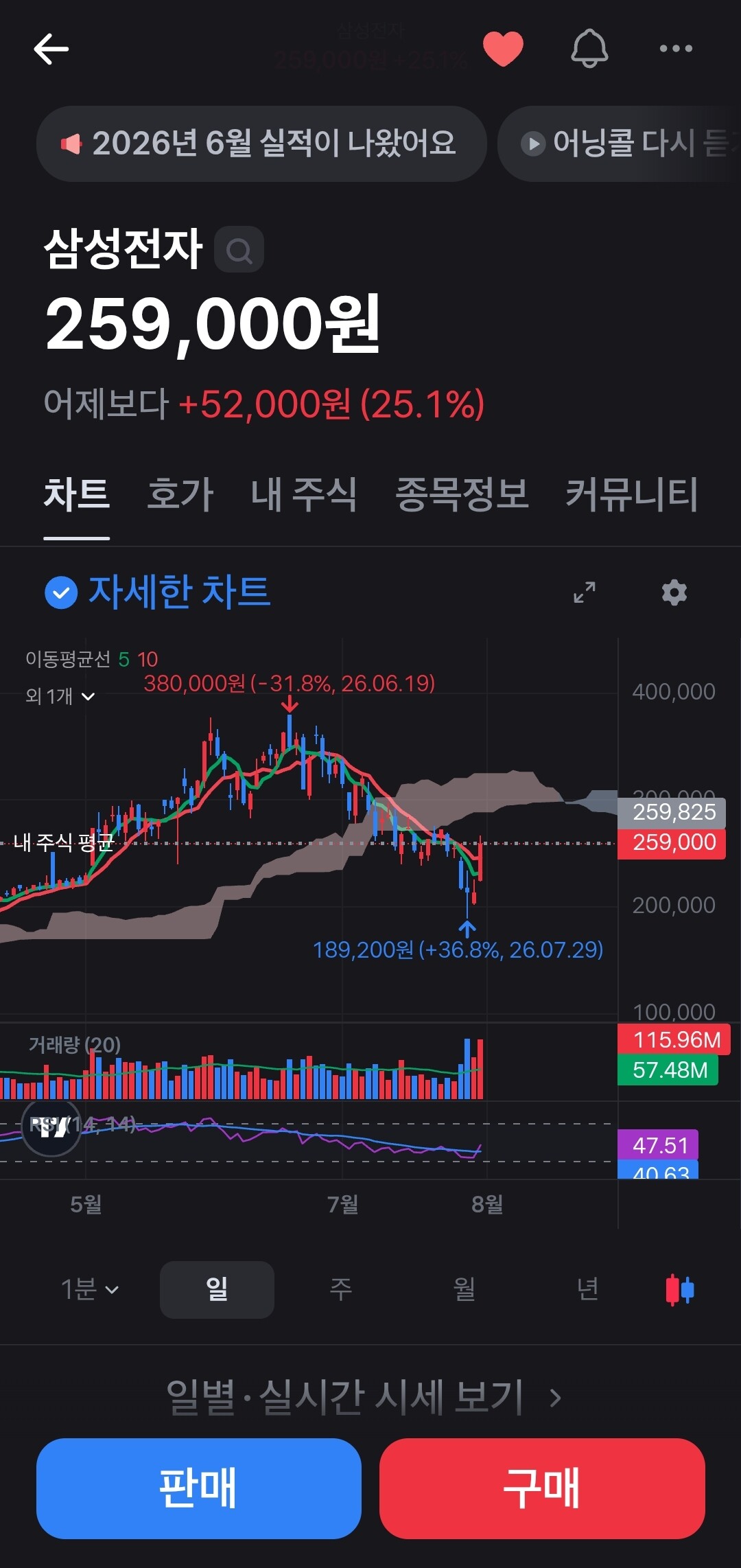Select the 주 chart period

click(x=340, y=1289)
